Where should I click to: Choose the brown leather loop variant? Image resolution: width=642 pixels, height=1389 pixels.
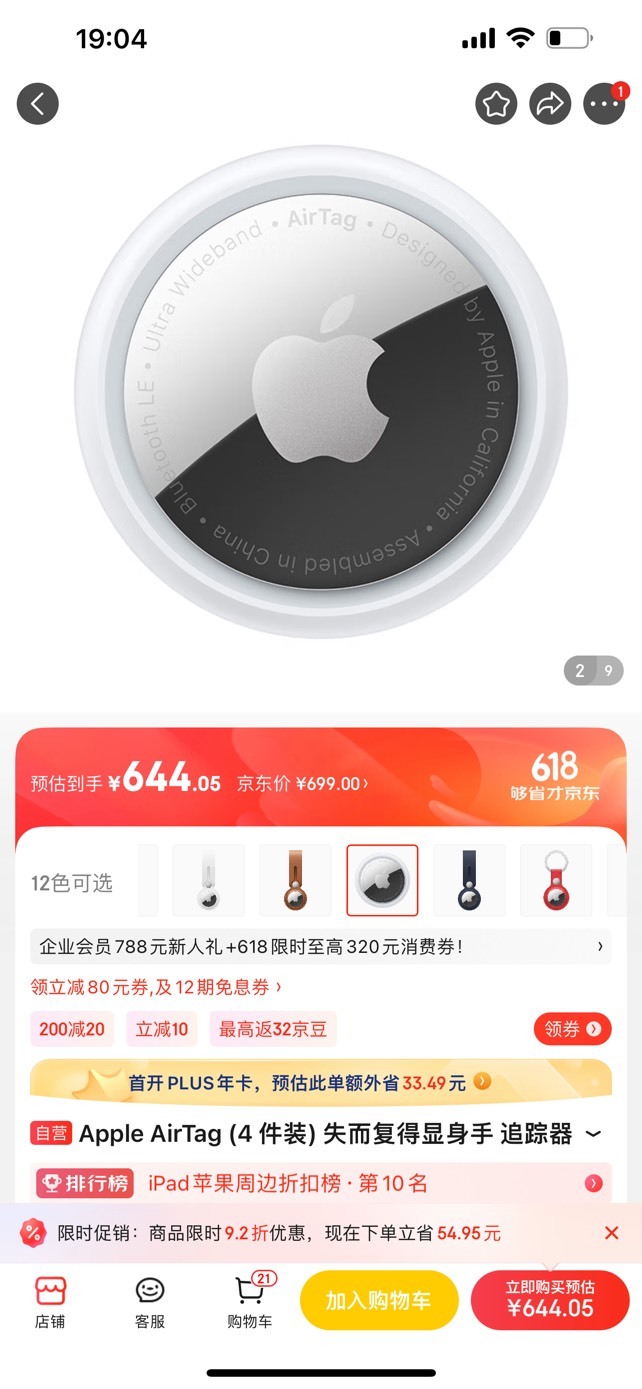(x=295, y=880)
